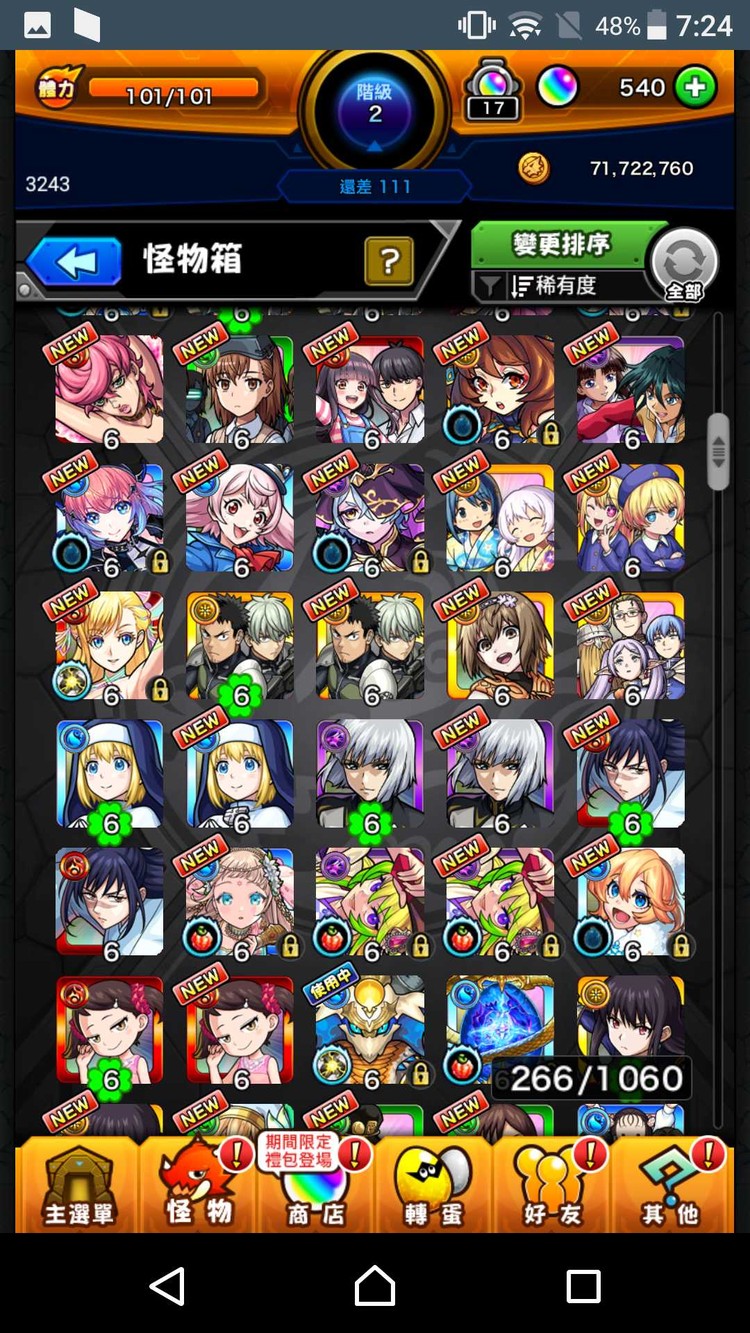
Task: Switch to the 好友 friends tab
Action: [x=552, y=1186]
